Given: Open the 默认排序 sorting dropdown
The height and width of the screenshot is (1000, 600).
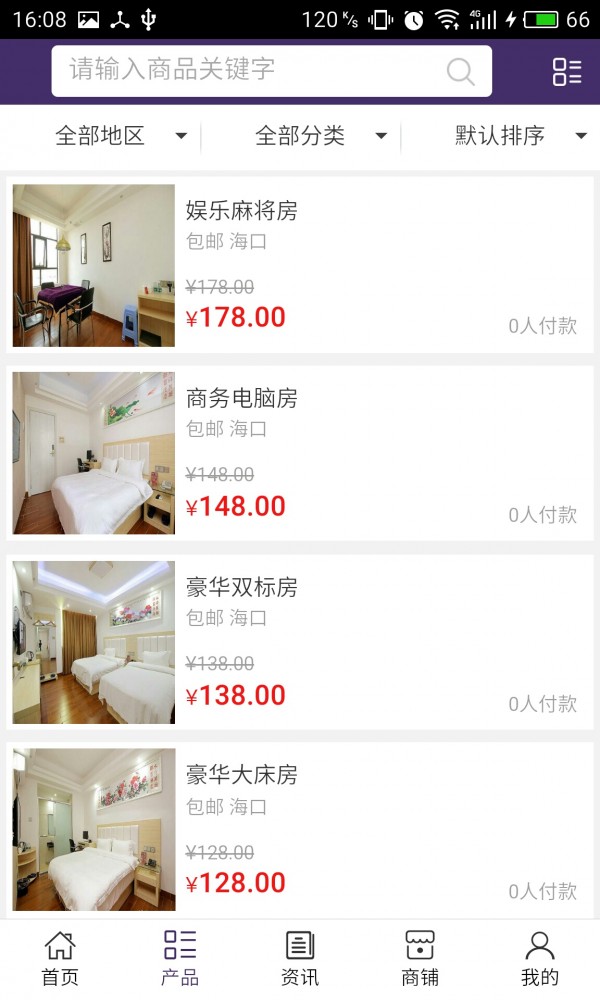Looking at the screenshot, I should point(520,136).
